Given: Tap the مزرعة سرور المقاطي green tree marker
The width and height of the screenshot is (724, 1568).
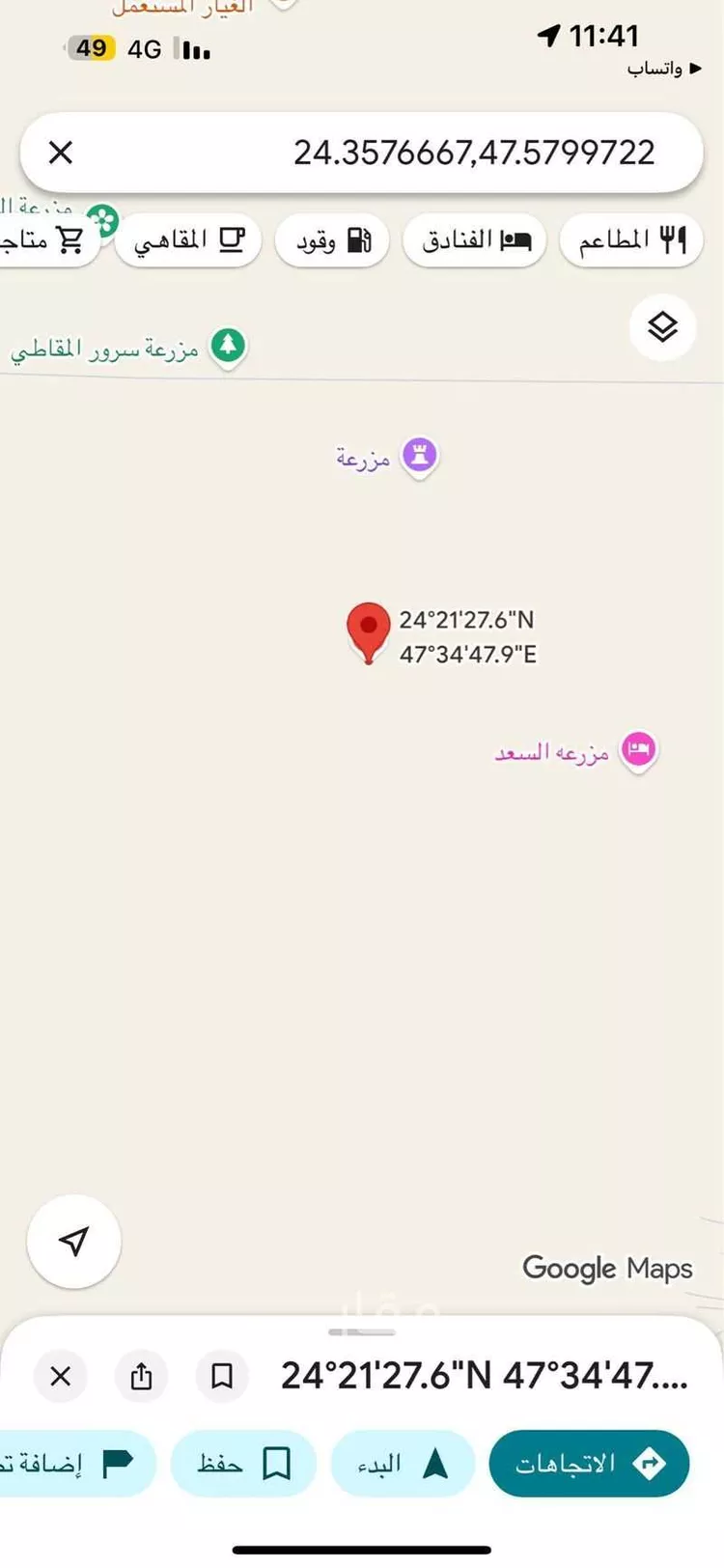Looking at the screenshot, I should (228, 346).
